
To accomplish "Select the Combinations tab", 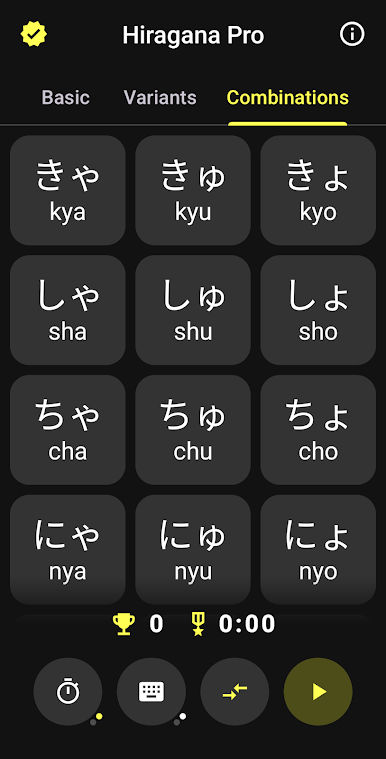I will (288, 97).
